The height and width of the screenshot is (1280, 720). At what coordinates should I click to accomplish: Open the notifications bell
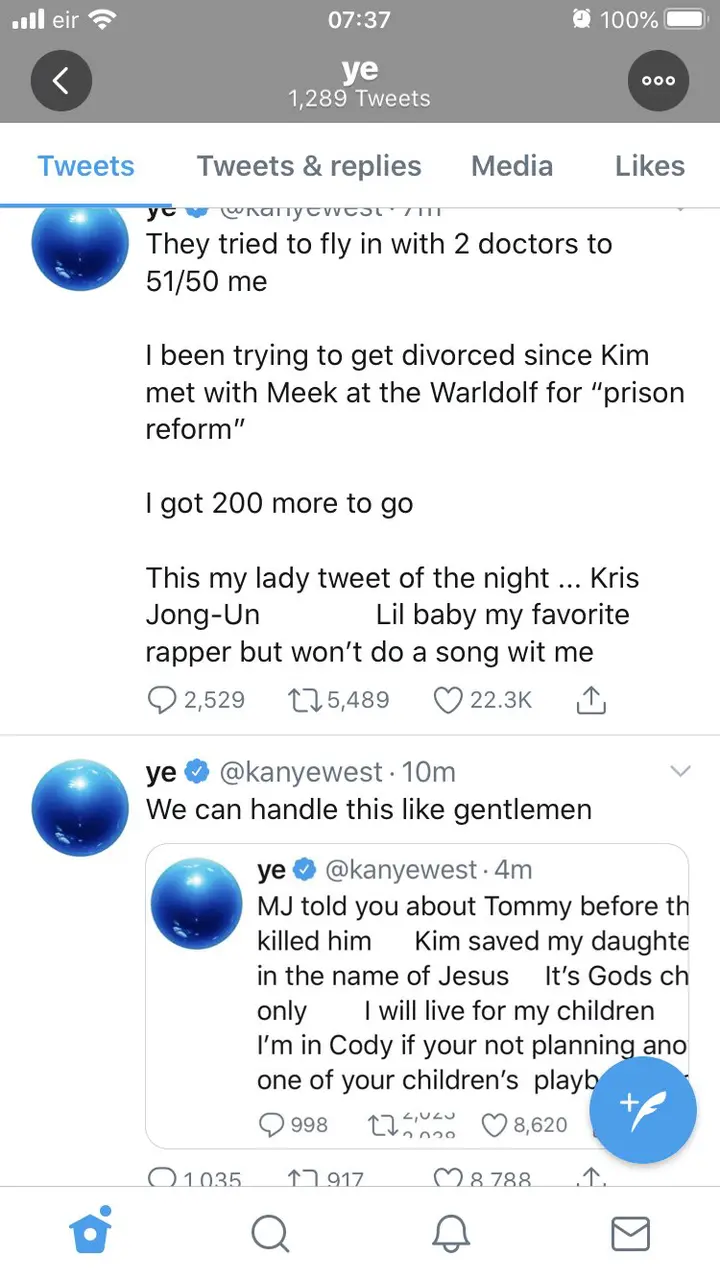(x=450, y=1233)
